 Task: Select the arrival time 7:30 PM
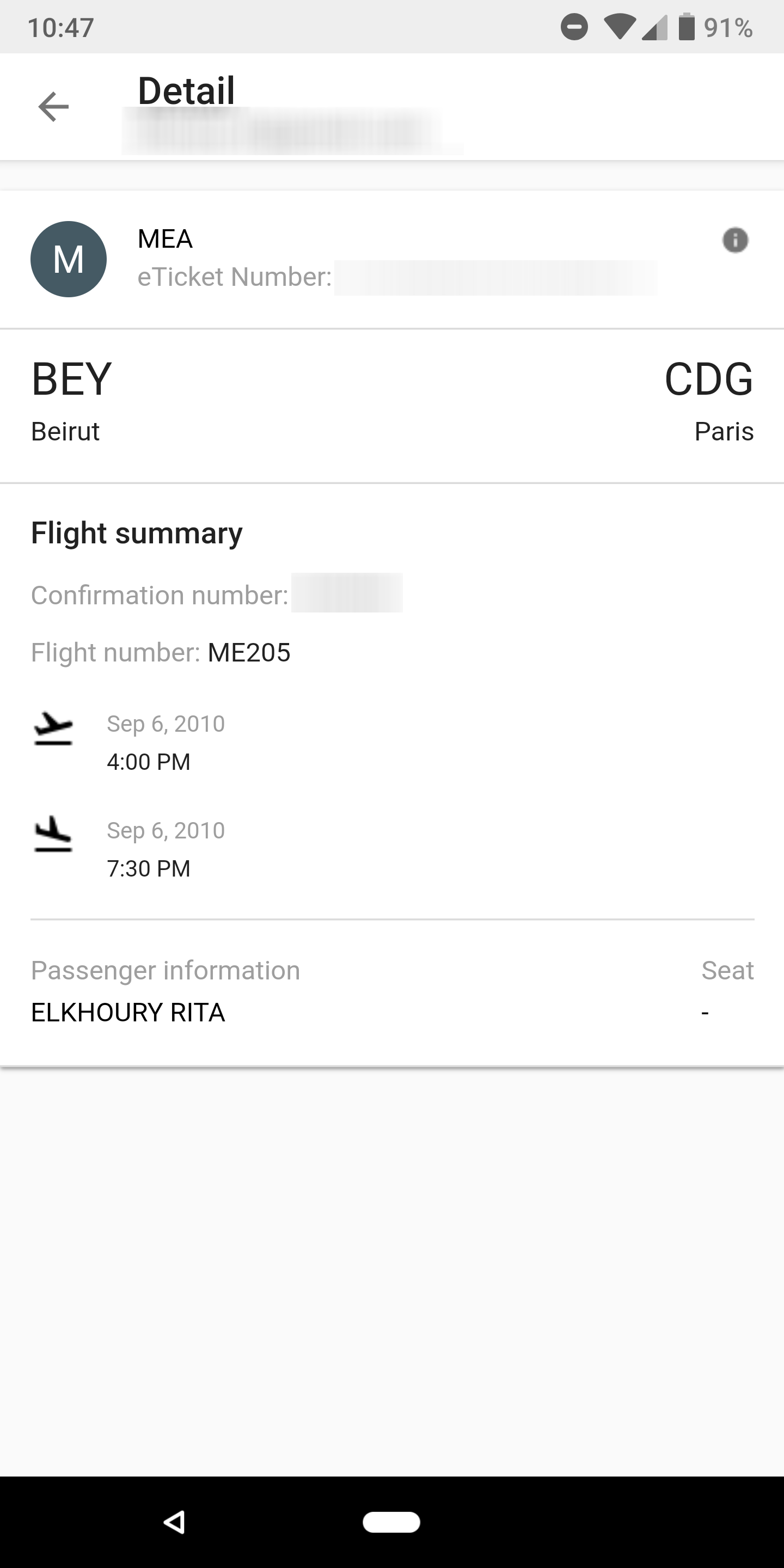[x=148, y=868]
